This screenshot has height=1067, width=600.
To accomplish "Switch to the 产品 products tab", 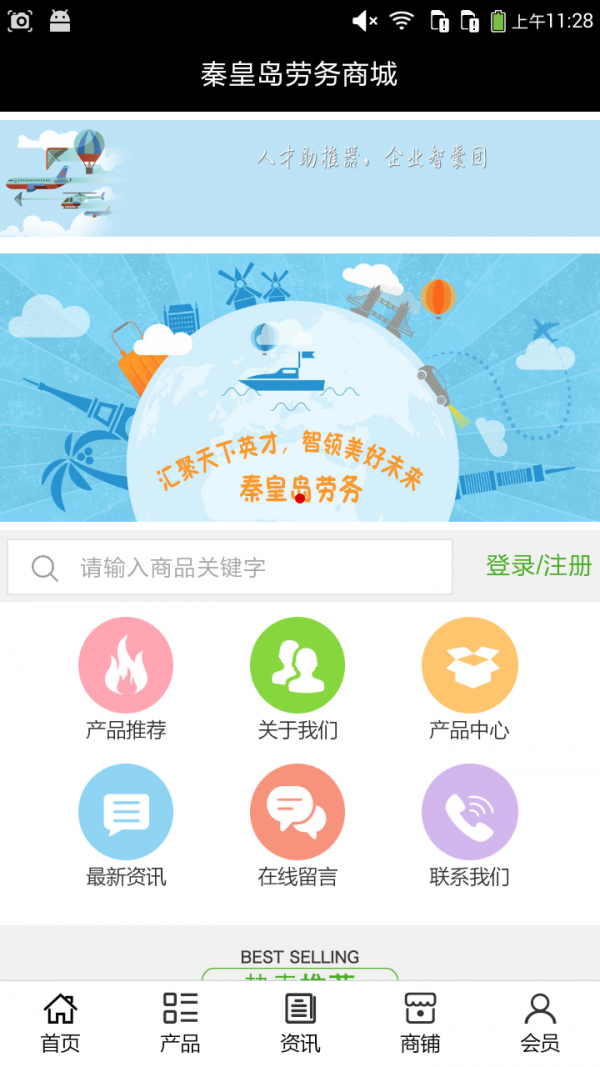I will point(180,1023).
